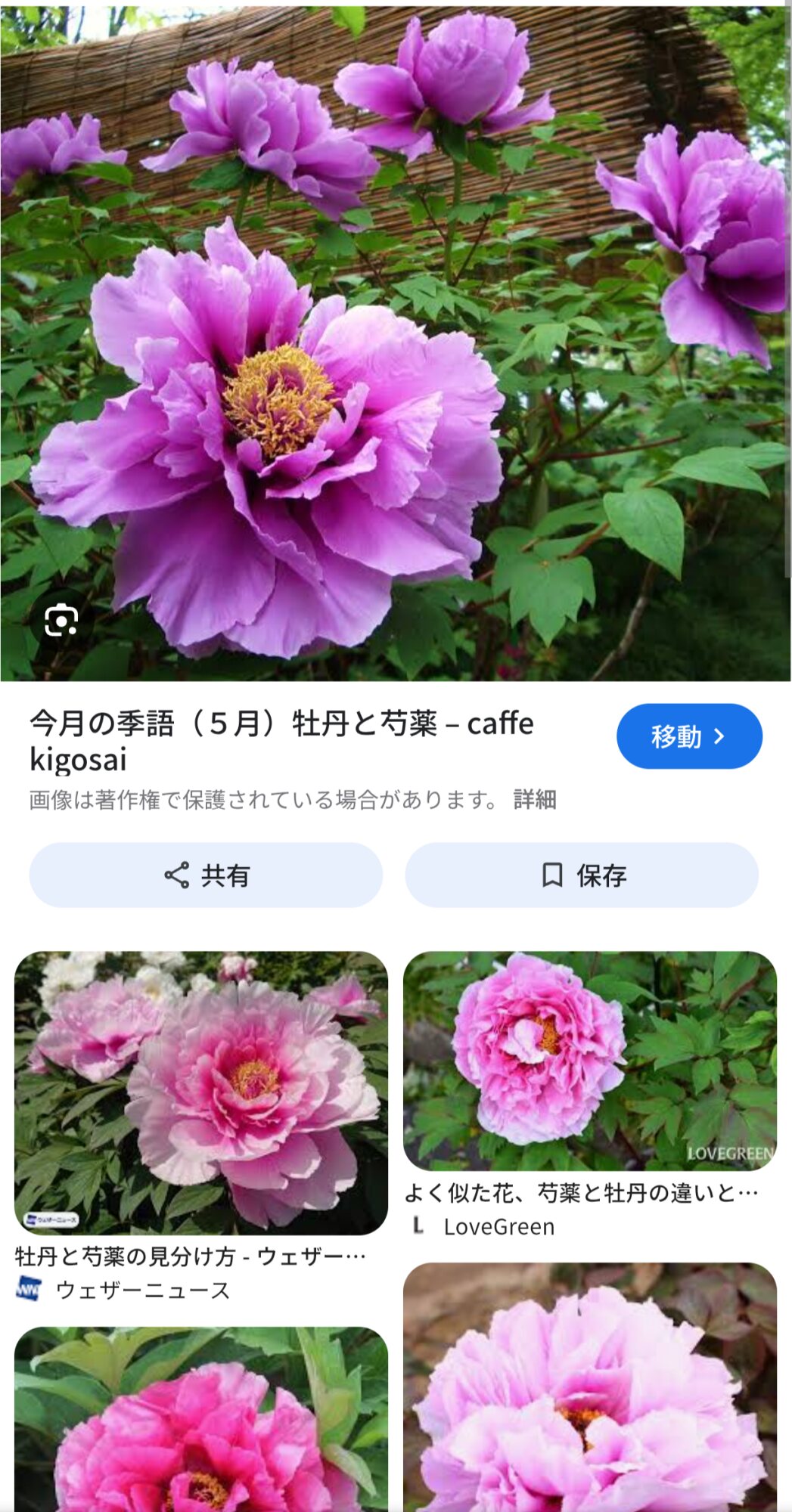Select the pale pink peony result below LoveGreen
The height and width of the screenshot is (1512, 792).
[590, 1391]
